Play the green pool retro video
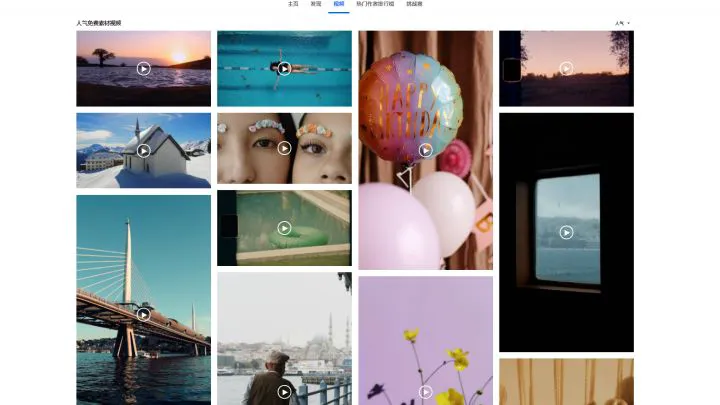 (284, 228)
